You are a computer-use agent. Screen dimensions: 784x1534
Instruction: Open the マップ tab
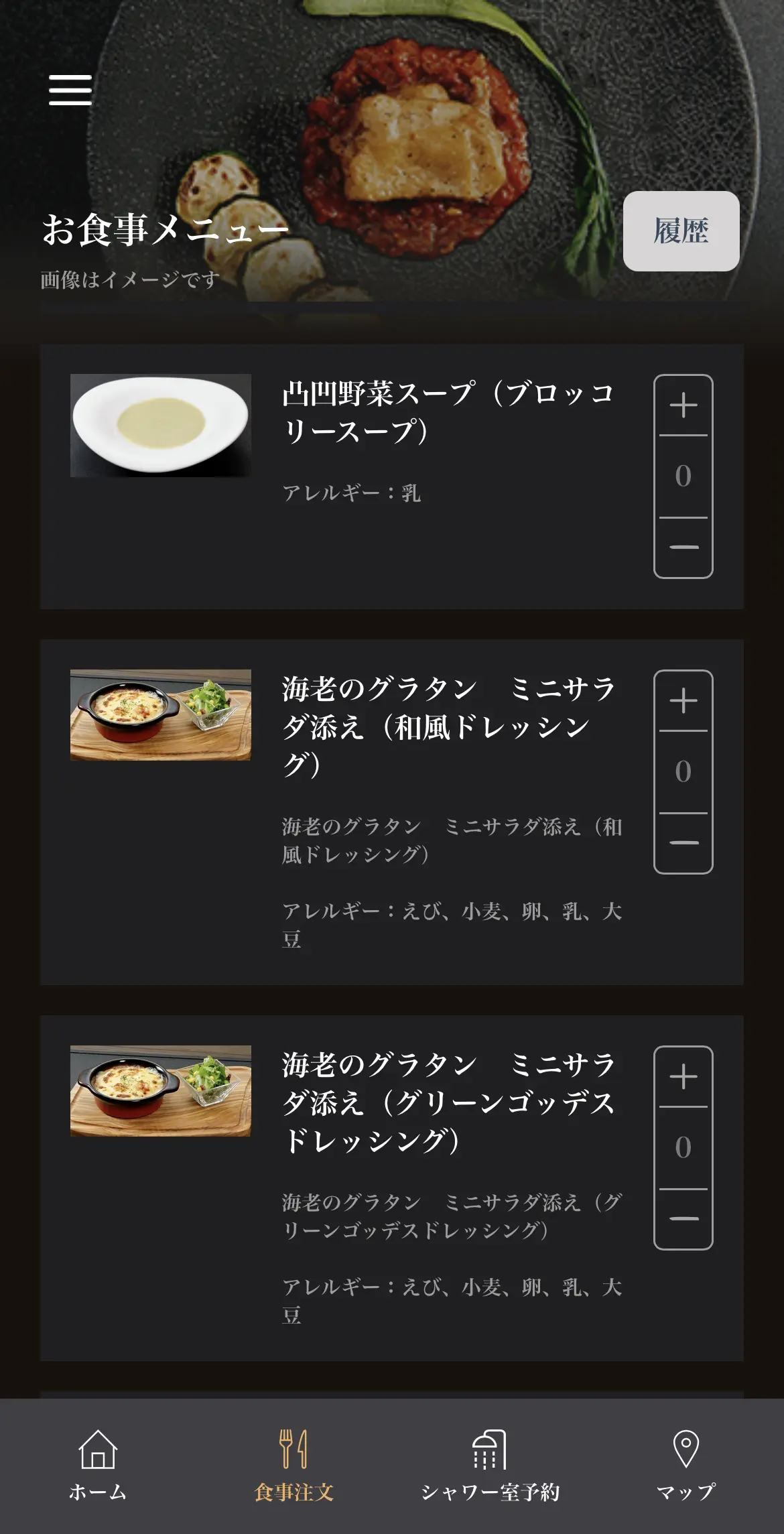point(685,1465)
